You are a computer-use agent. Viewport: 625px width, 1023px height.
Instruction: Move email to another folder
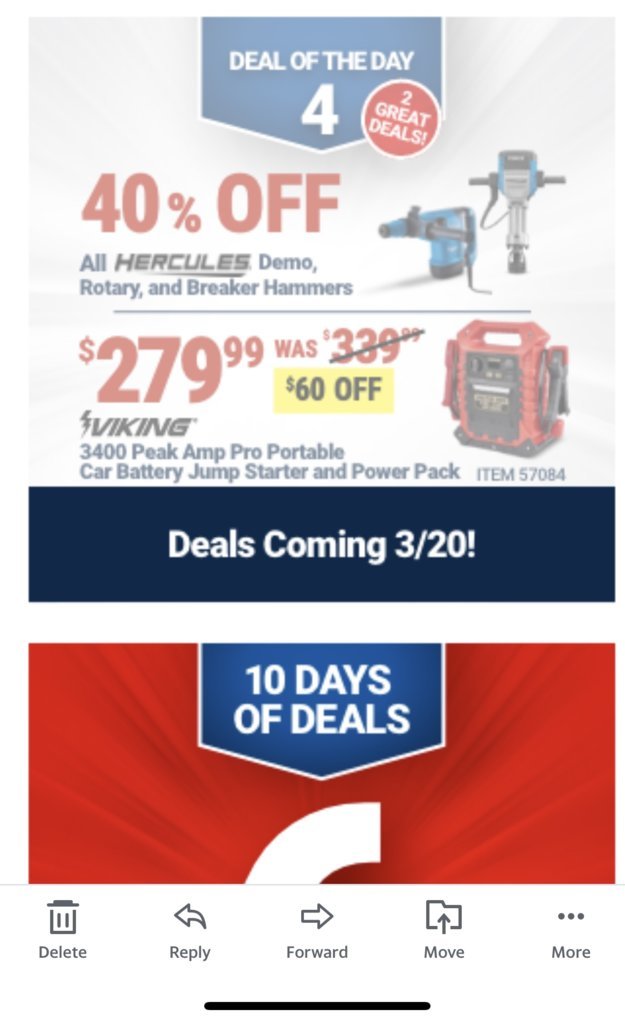[x=444, y=930]
